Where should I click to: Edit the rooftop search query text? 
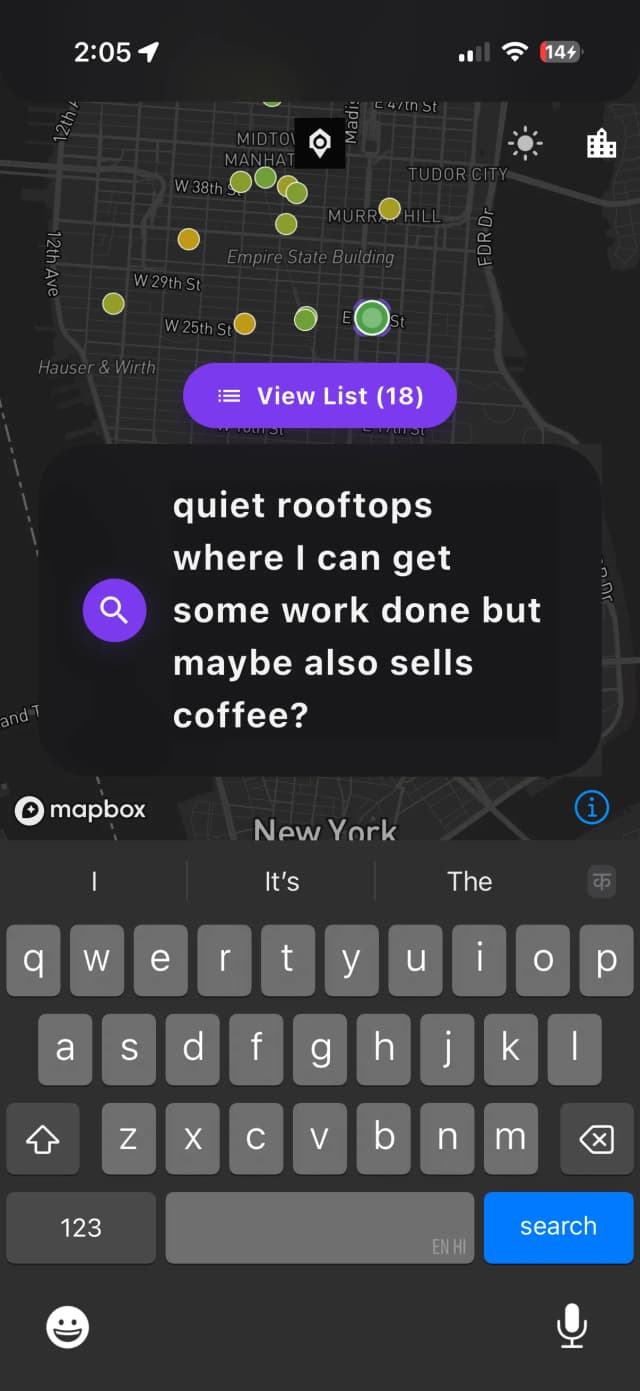click(356, 610)
